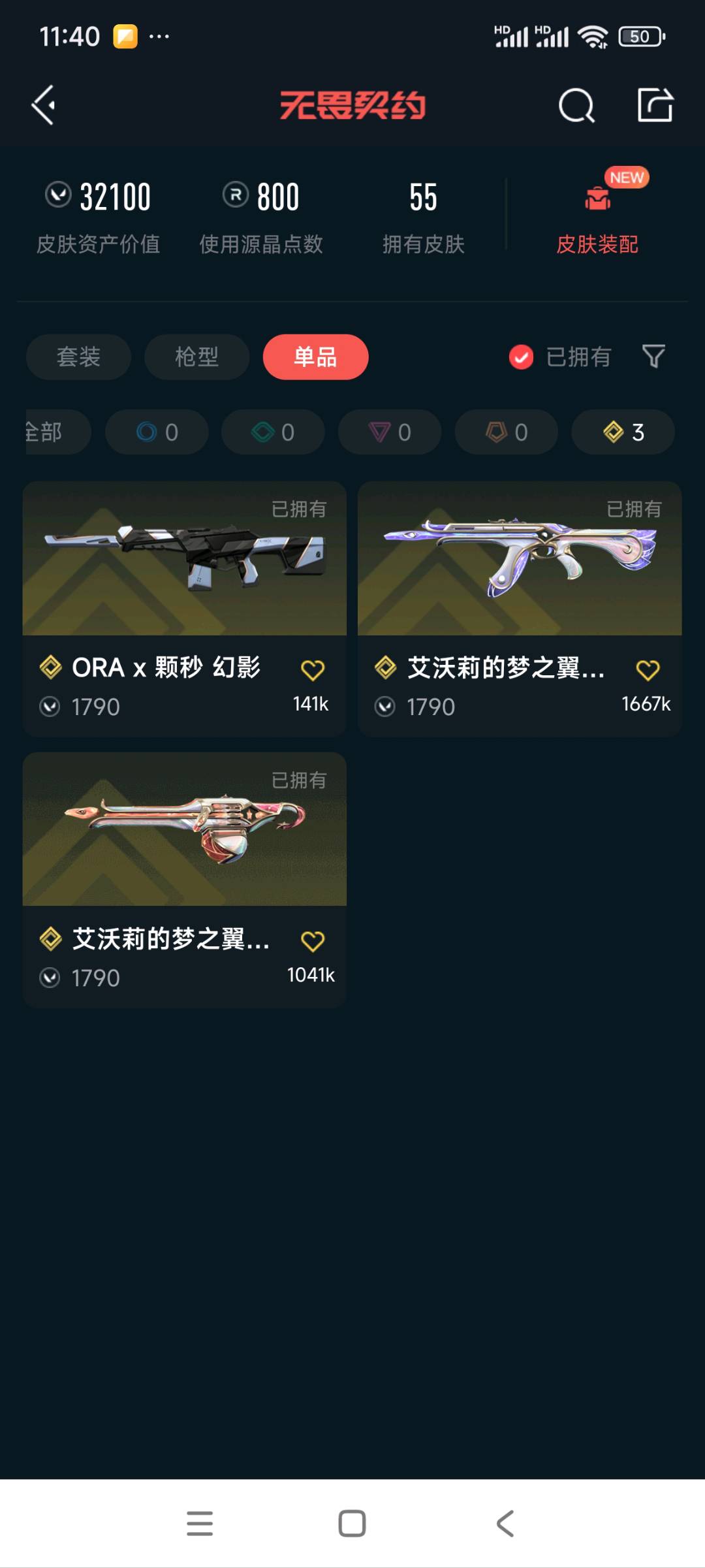Switch to the 枪型 tab
This screenshot has width=705, height=1568.
[196, 357]
